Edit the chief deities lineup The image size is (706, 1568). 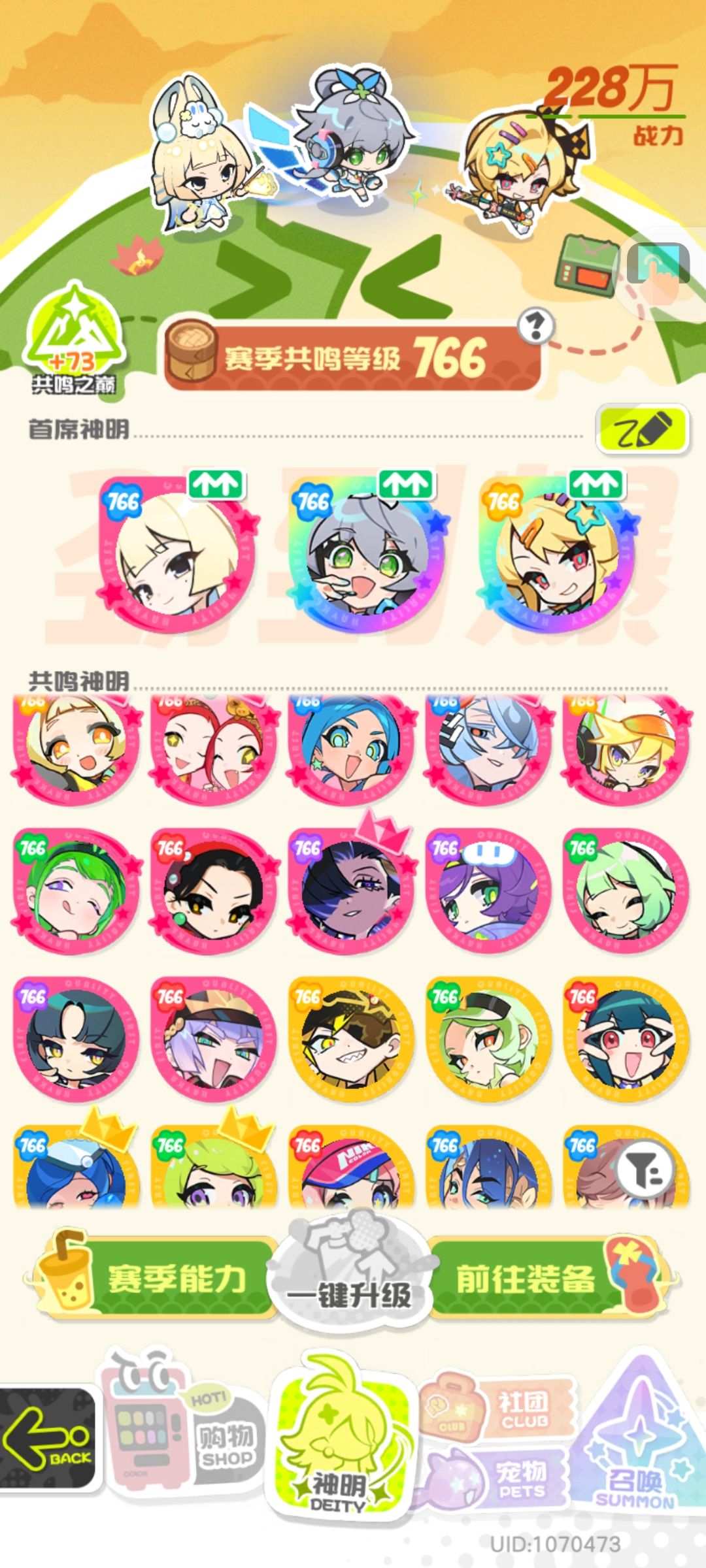pyautogui.click(x=643, y=429)
